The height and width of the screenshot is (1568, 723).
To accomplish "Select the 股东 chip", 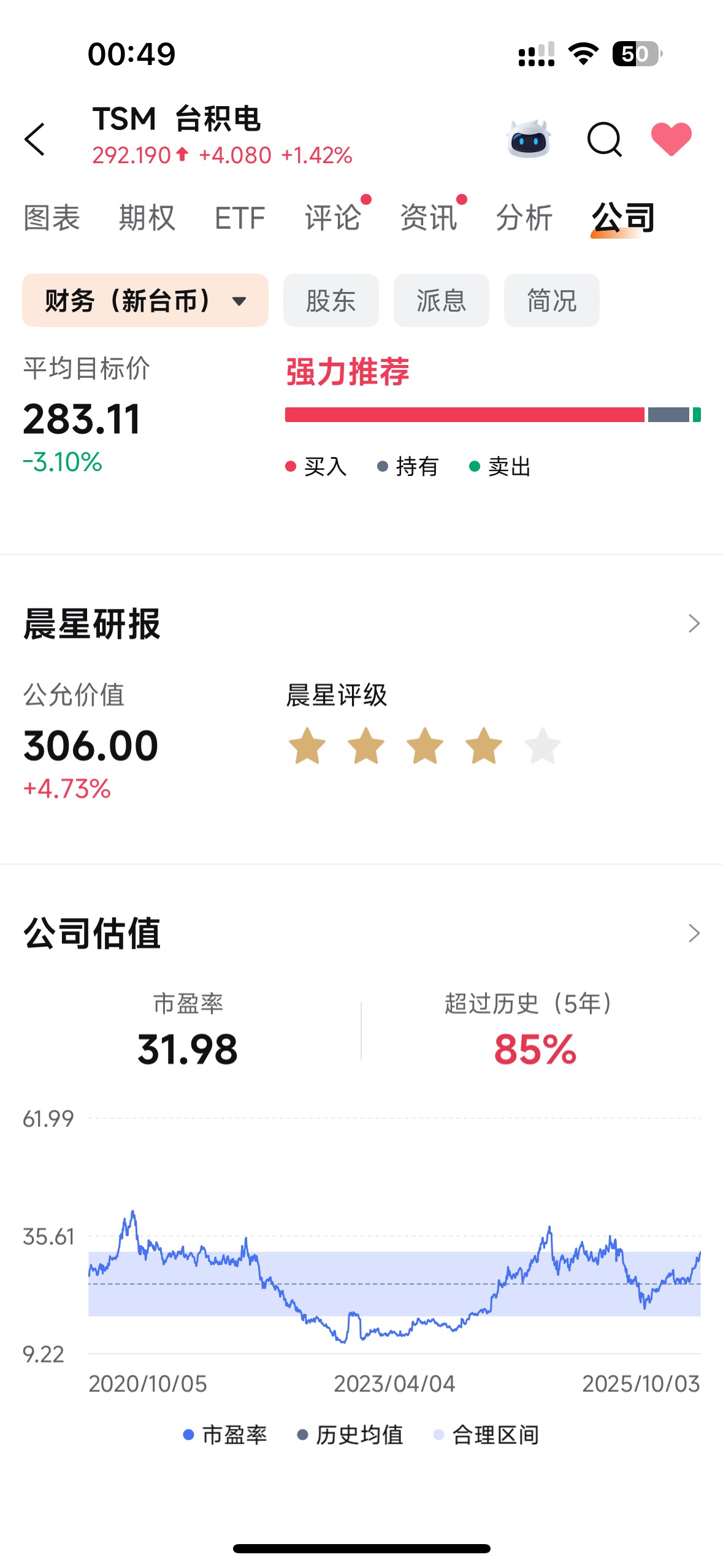I will click(331, 301).
